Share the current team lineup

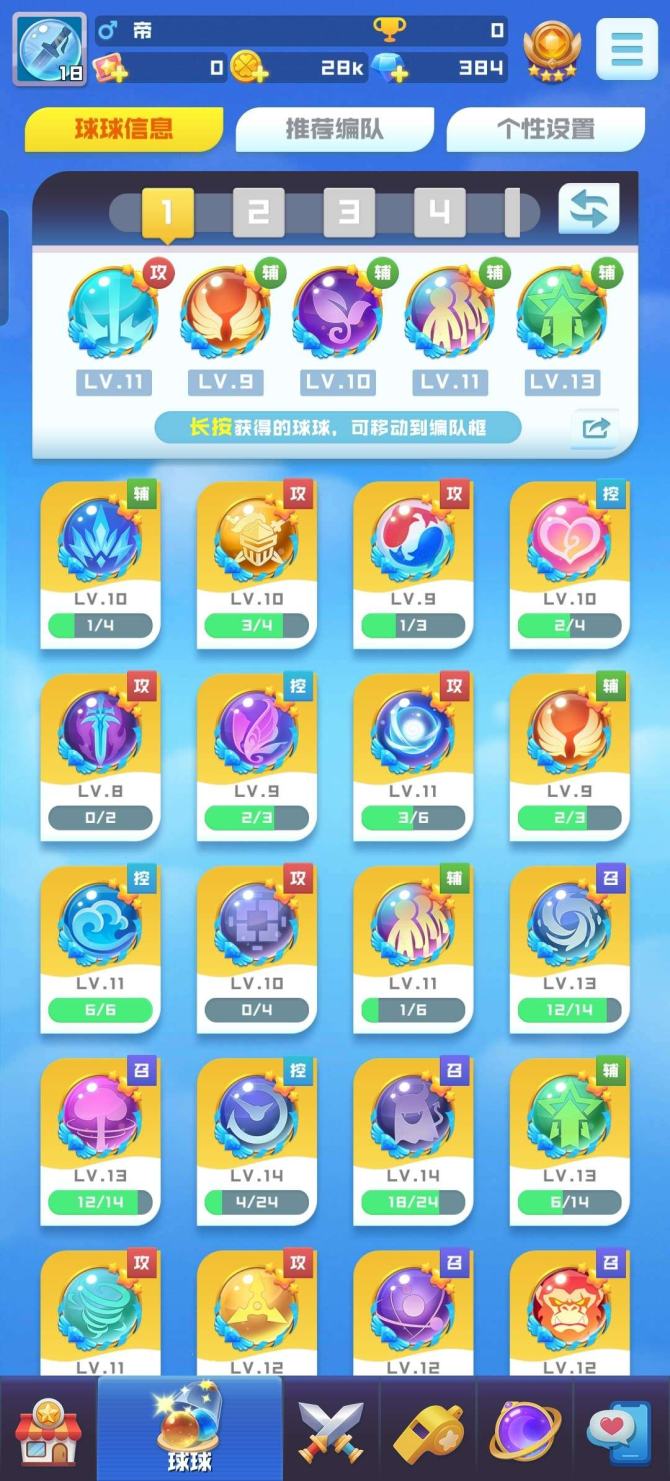pyautogui.click(x=595, y=428)
